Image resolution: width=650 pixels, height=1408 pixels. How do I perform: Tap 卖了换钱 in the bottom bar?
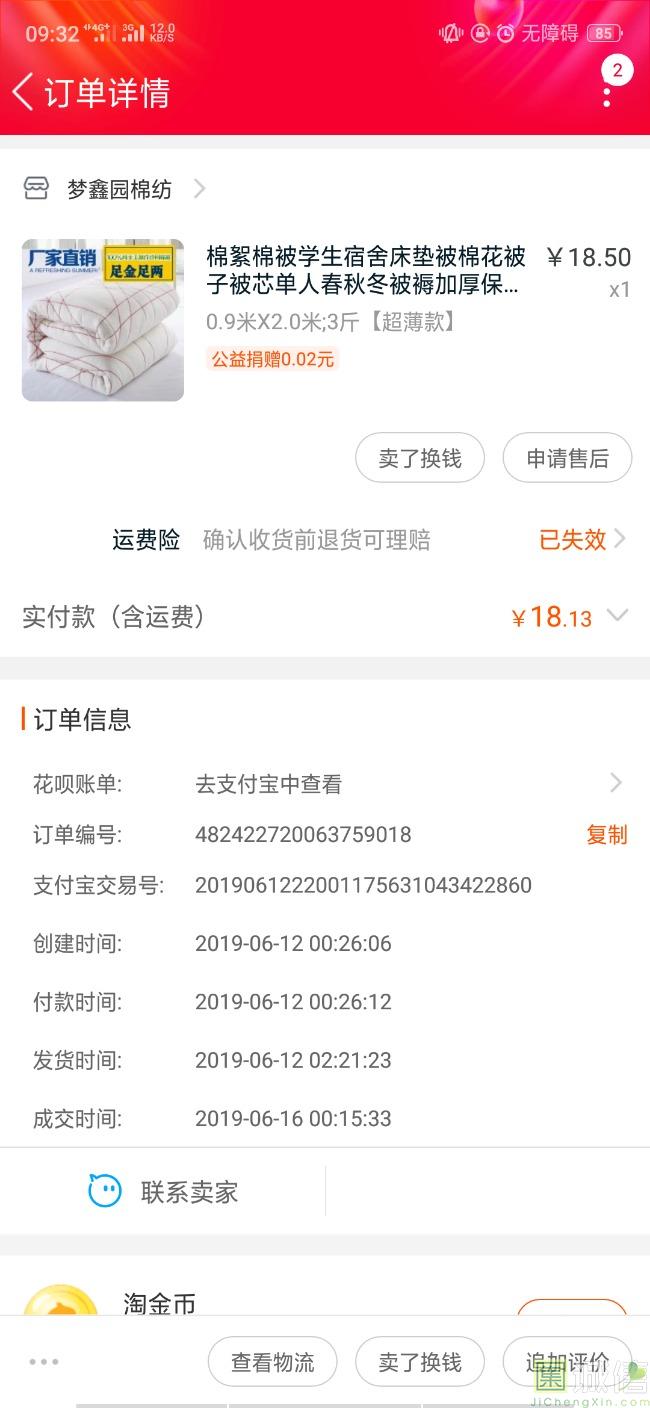(420, 1362)
